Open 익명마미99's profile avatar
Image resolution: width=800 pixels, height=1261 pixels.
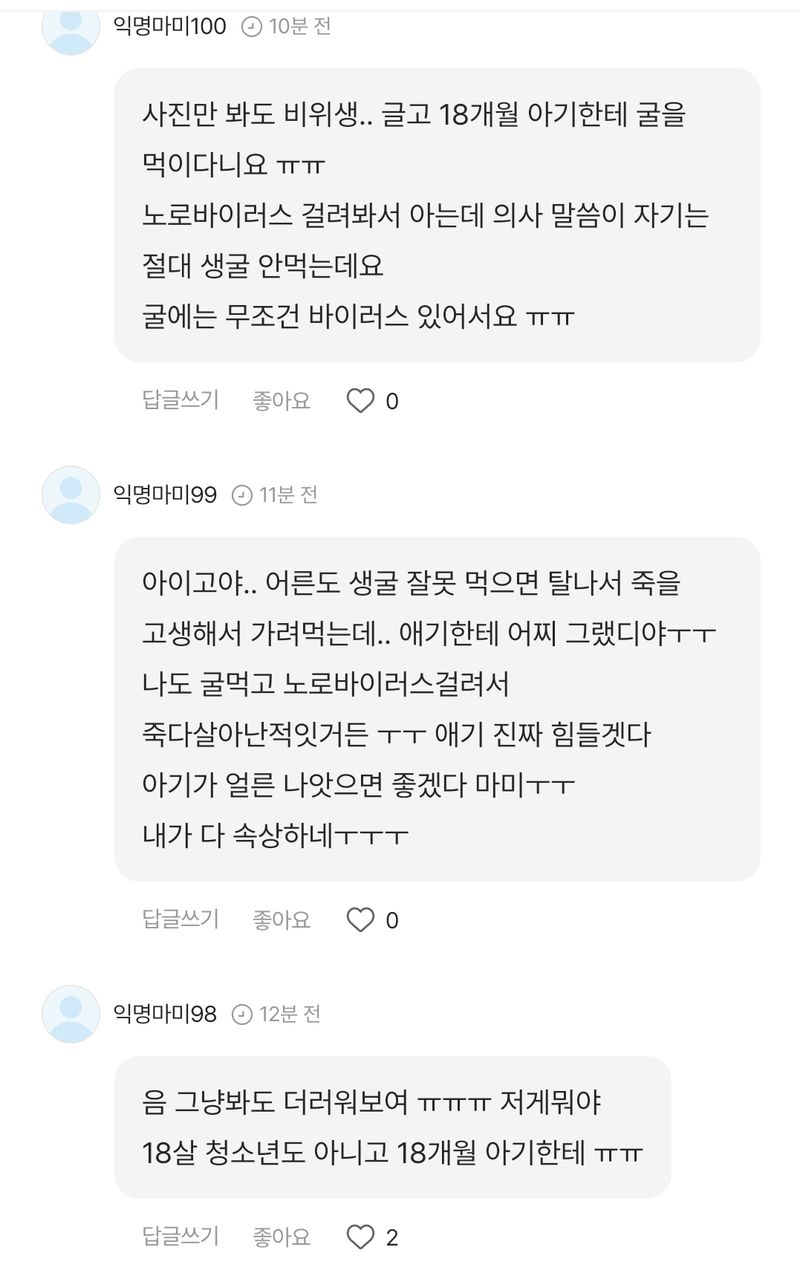[x=71, y=495]
